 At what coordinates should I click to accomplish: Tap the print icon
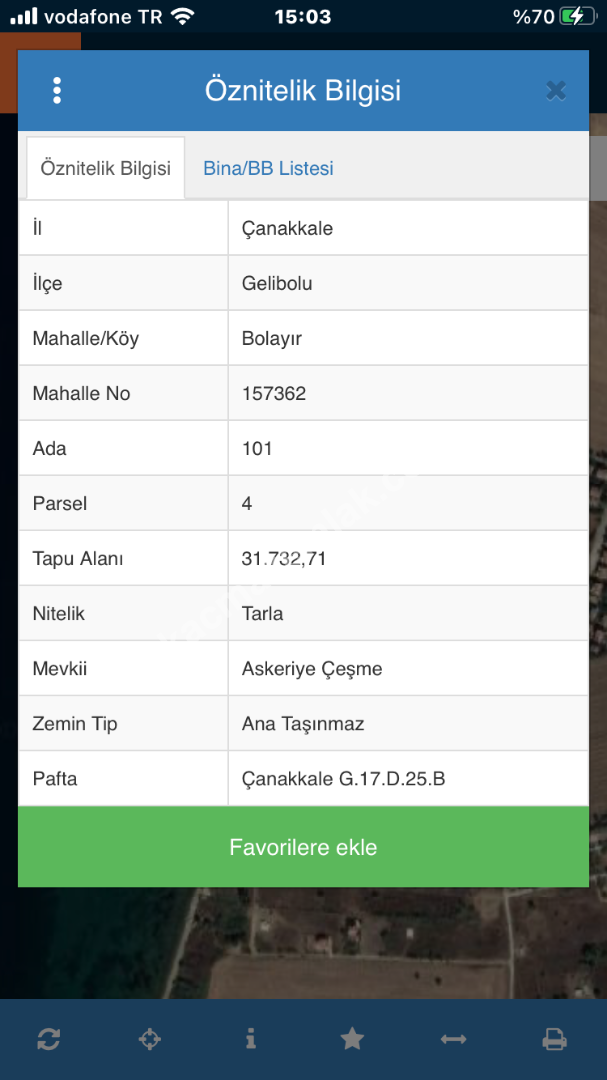tap(554, 1039)
